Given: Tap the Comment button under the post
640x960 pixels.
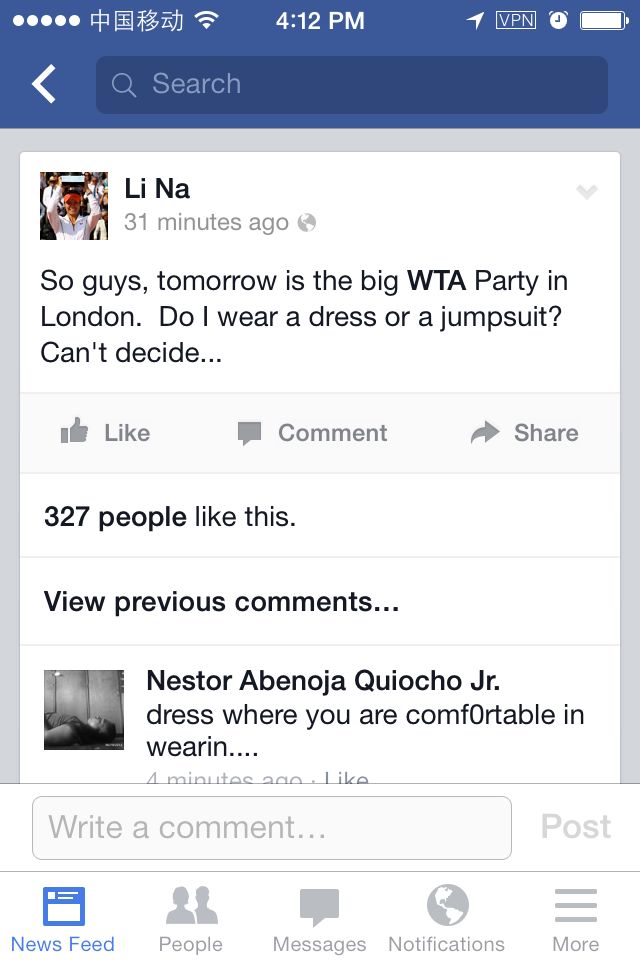Looking at the screenshot, I should pyautogui.click(x=312, y=433).
